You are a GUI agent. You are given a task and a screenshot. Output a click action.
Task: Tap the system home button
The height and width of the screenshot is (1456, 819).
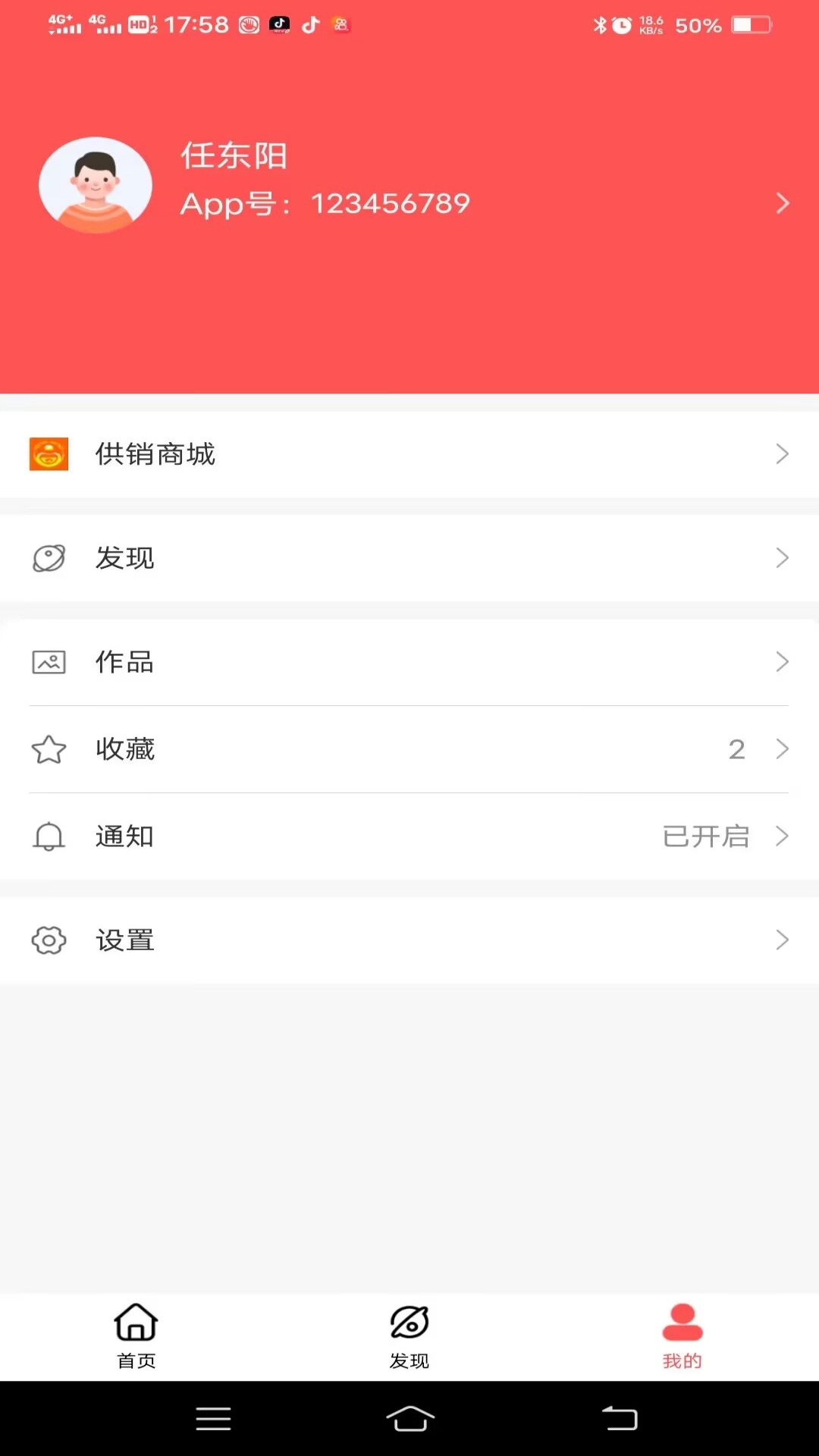[x=410, y=1418]
